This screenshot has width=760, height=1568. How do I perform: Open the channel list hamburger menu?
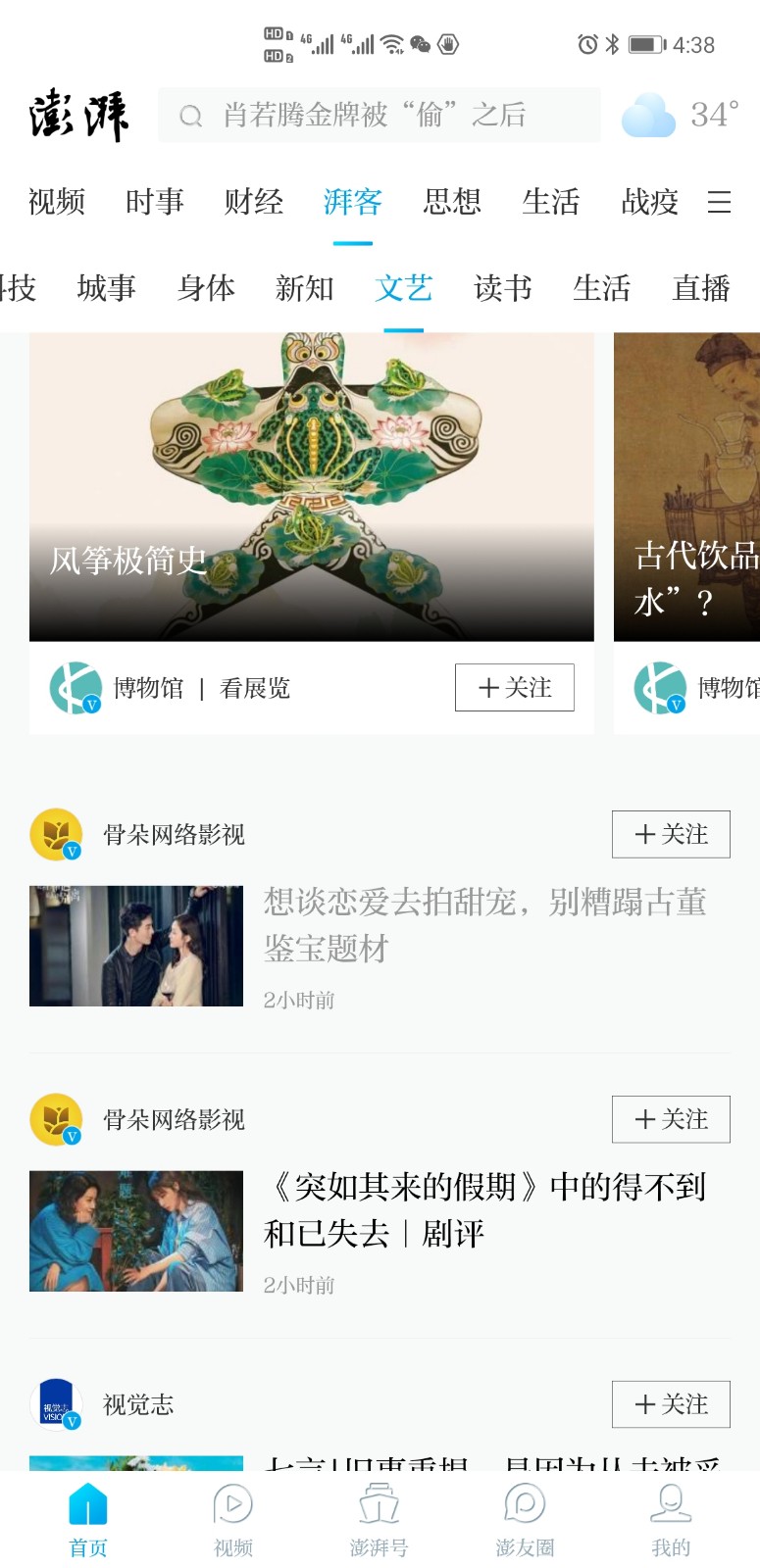tap(719, 202)
